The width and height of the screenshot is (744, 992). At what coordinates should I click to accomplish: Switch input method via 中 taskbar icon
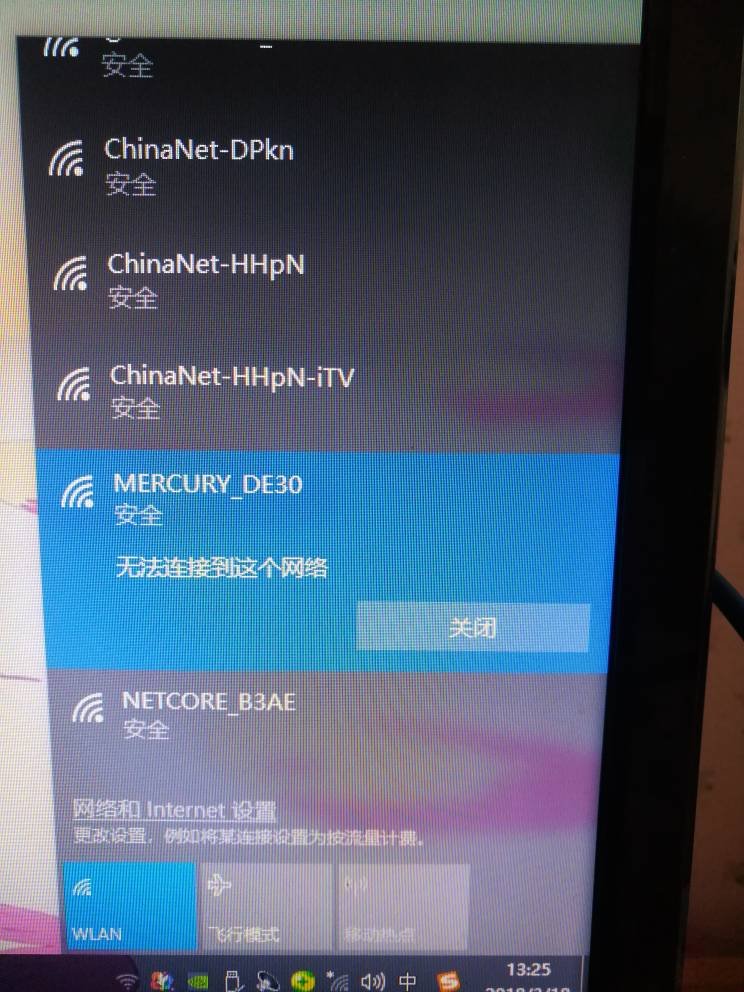tap(409, 981)
